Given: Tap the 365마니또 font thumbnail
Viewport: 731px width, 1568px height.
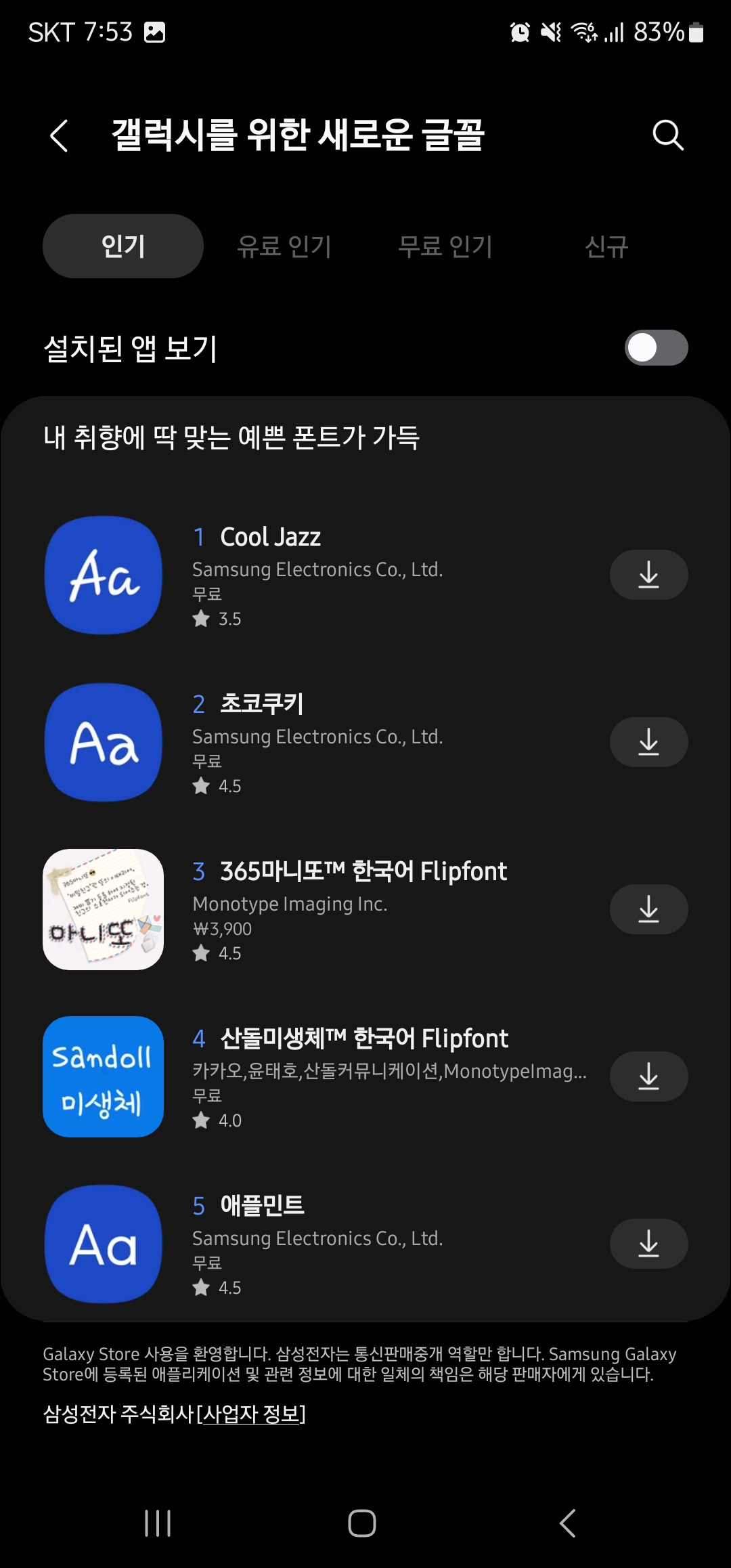Looking at the screenshot, I should 102,909.
